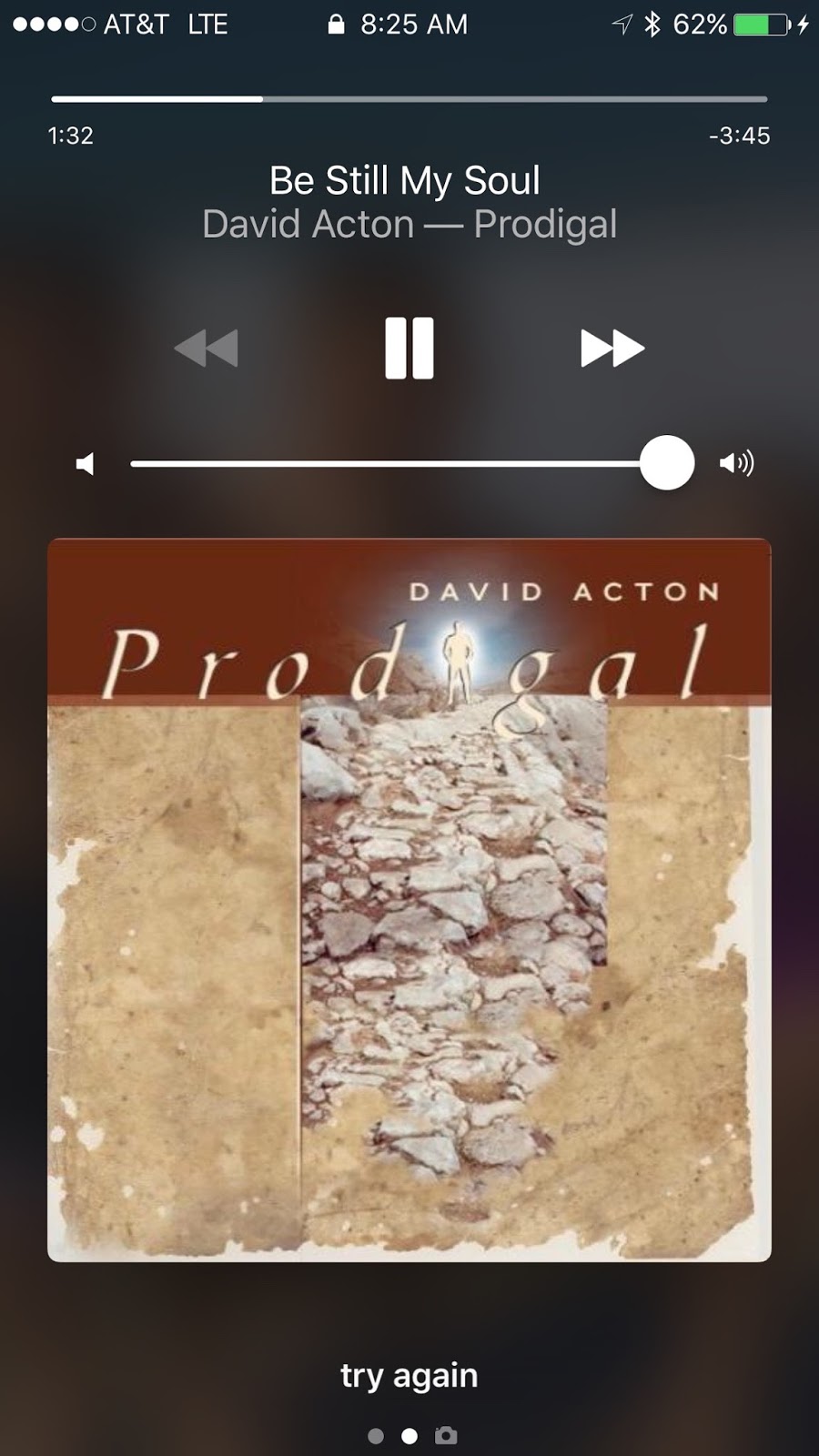
Task: Tap the song progress bar
Action: [x=409, y=98]
